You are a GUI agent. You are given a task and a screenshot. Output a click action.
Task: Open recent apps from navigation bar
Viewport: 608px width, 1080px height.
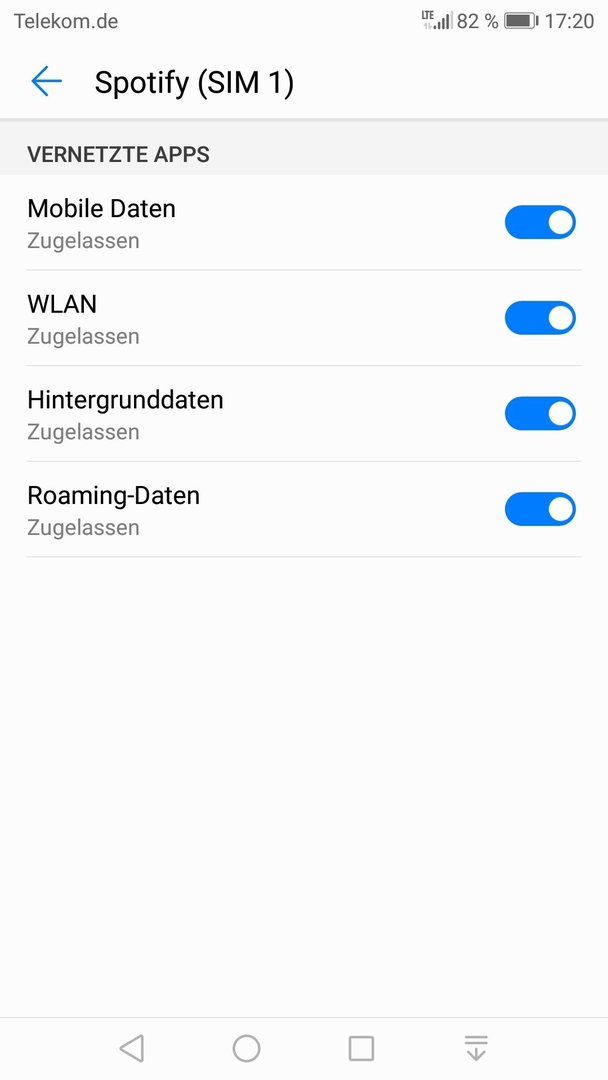pos(361,1048)
